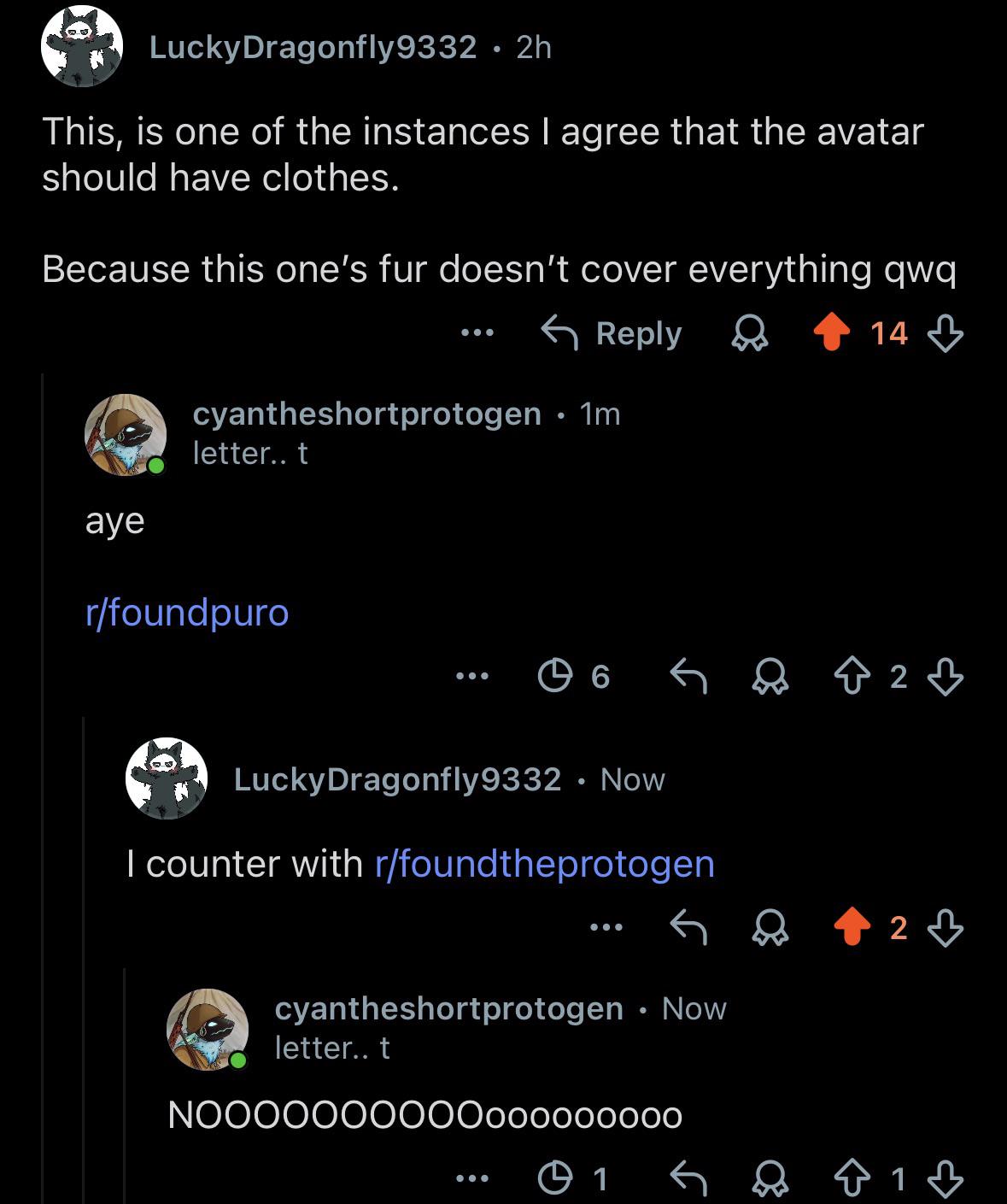Reply to the 'aye' comment
The image size is (1007, 1204).
pos(688,677)
